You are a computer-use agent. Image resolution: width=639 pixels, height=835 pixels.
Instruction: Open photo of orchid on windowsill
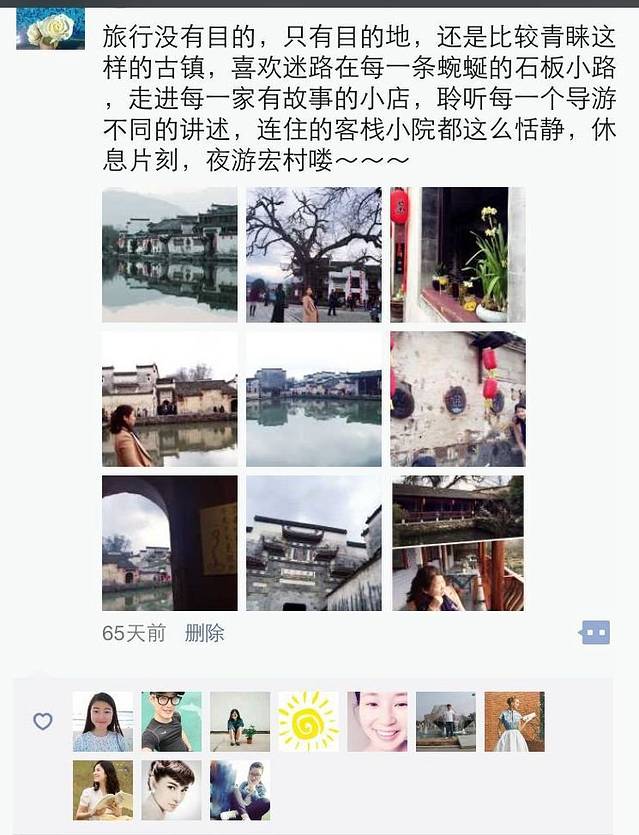click(457, 254)
